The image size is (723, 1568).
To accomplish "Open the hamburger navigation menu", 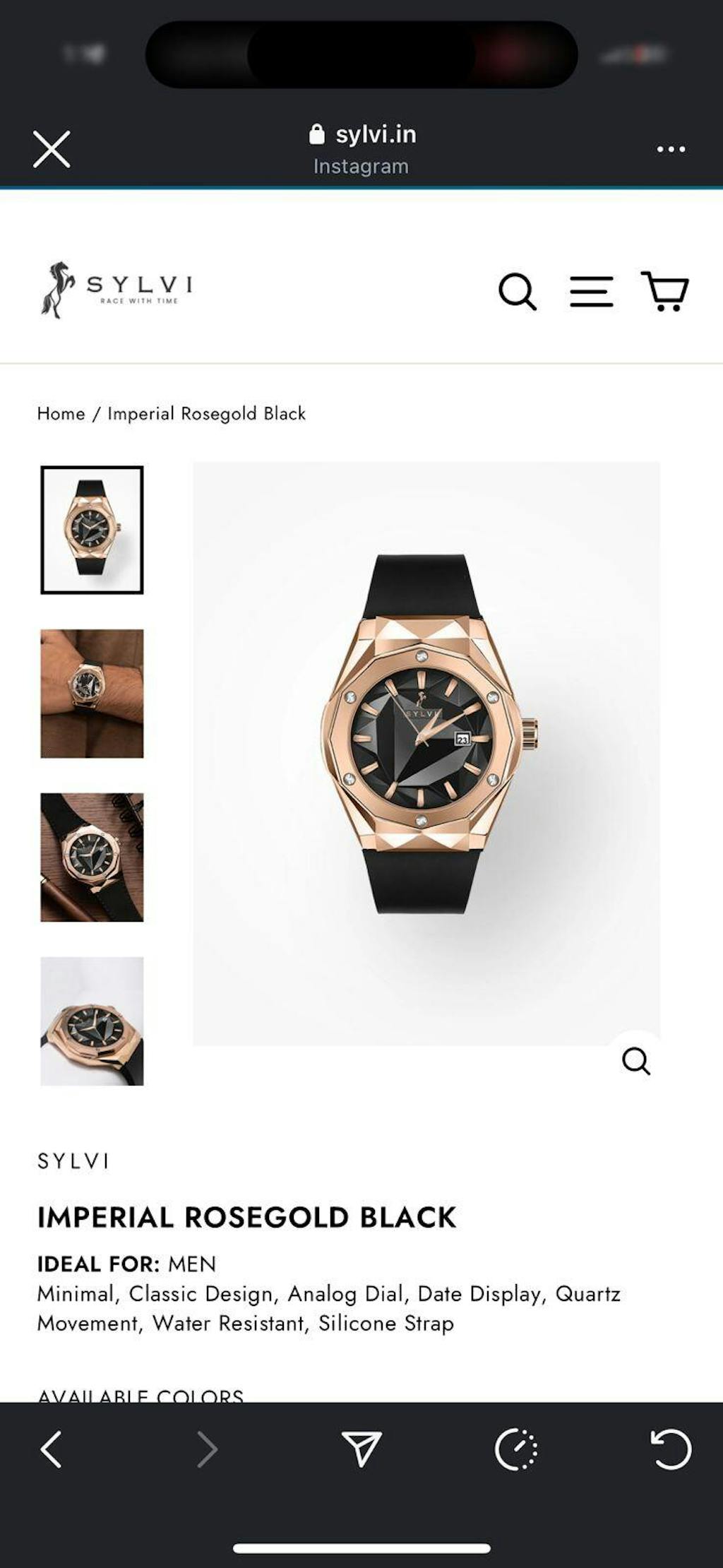I will coord(591,291).
